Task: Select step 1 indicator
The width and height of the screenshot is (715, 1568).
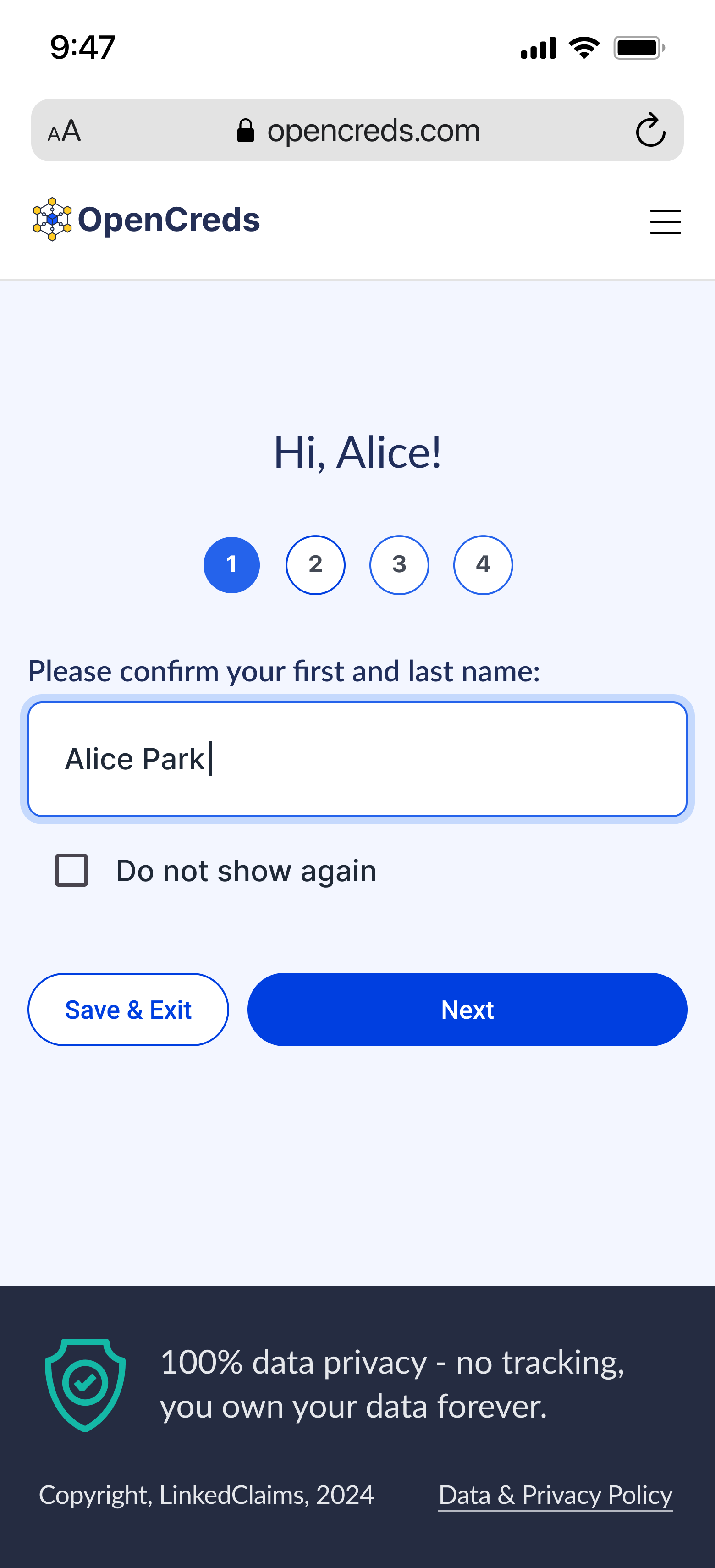Action: tap(231, 565)
